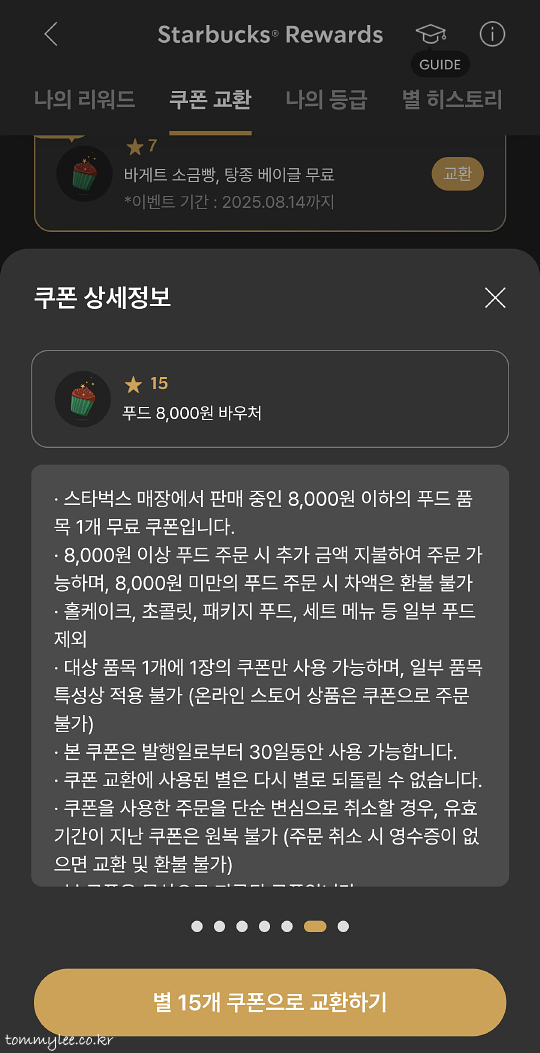Close the 쿠폰 상세정보 sheet

495,297
